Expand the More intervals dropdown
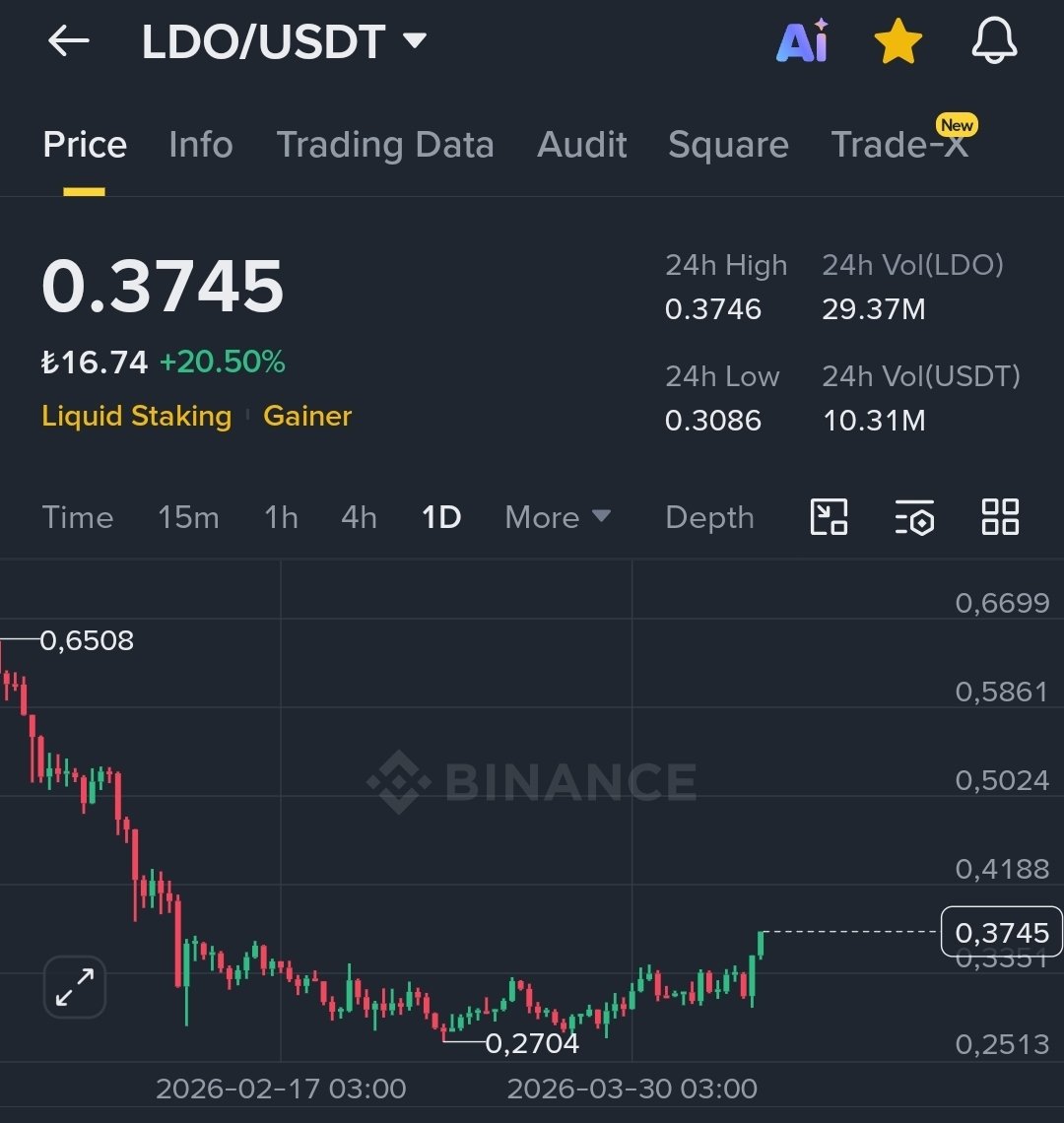 pos(558,517)
